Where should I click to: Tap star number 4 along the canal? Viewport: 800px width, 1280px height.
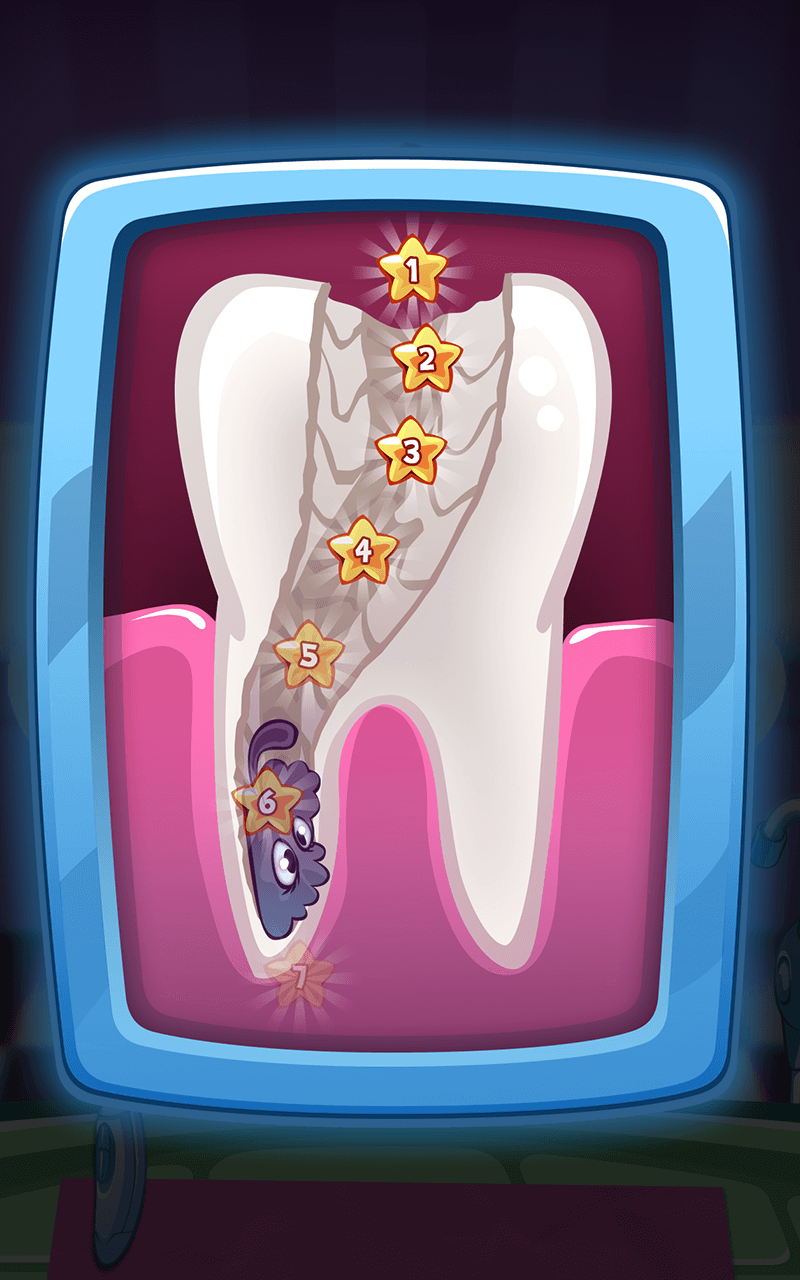[363, 550]
